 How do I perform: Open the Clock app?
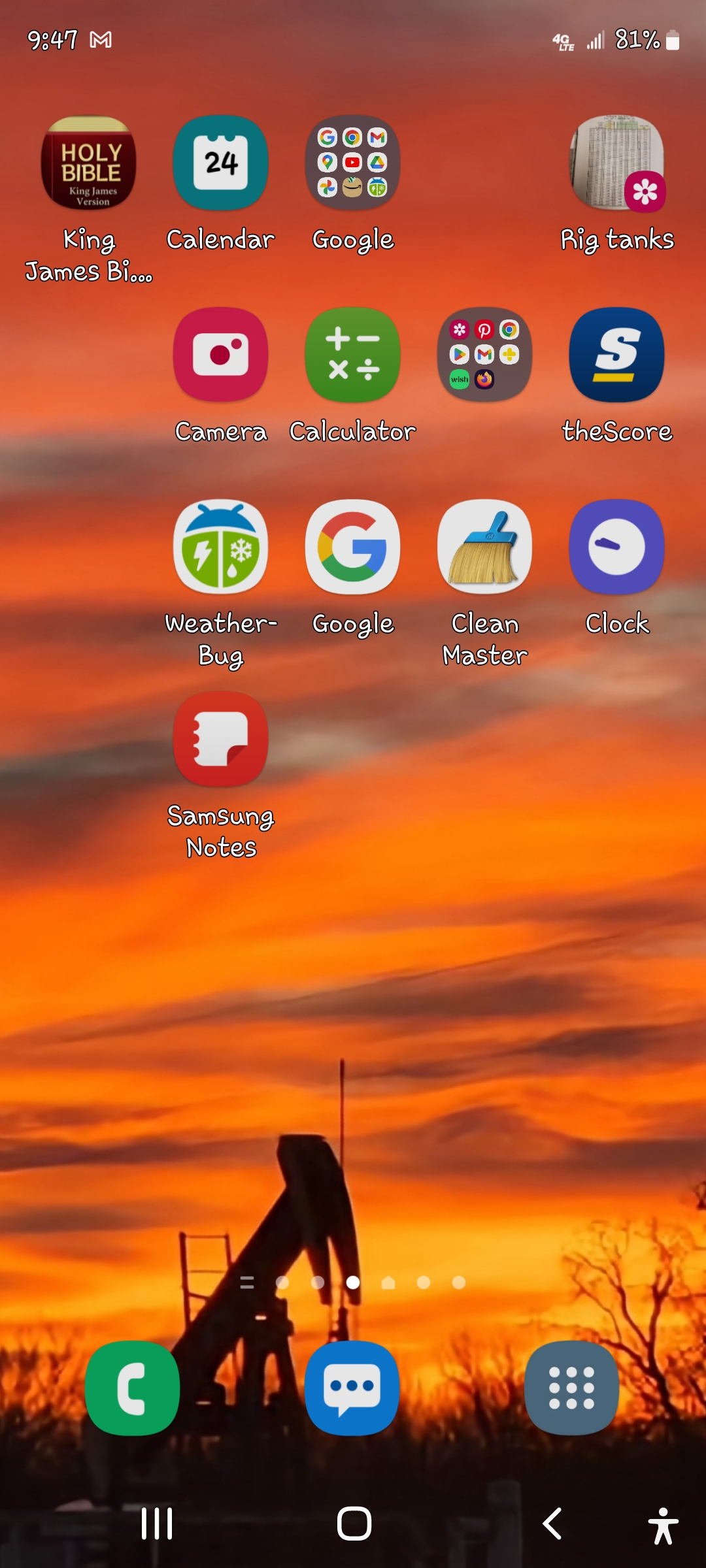(x=617, y=547)
